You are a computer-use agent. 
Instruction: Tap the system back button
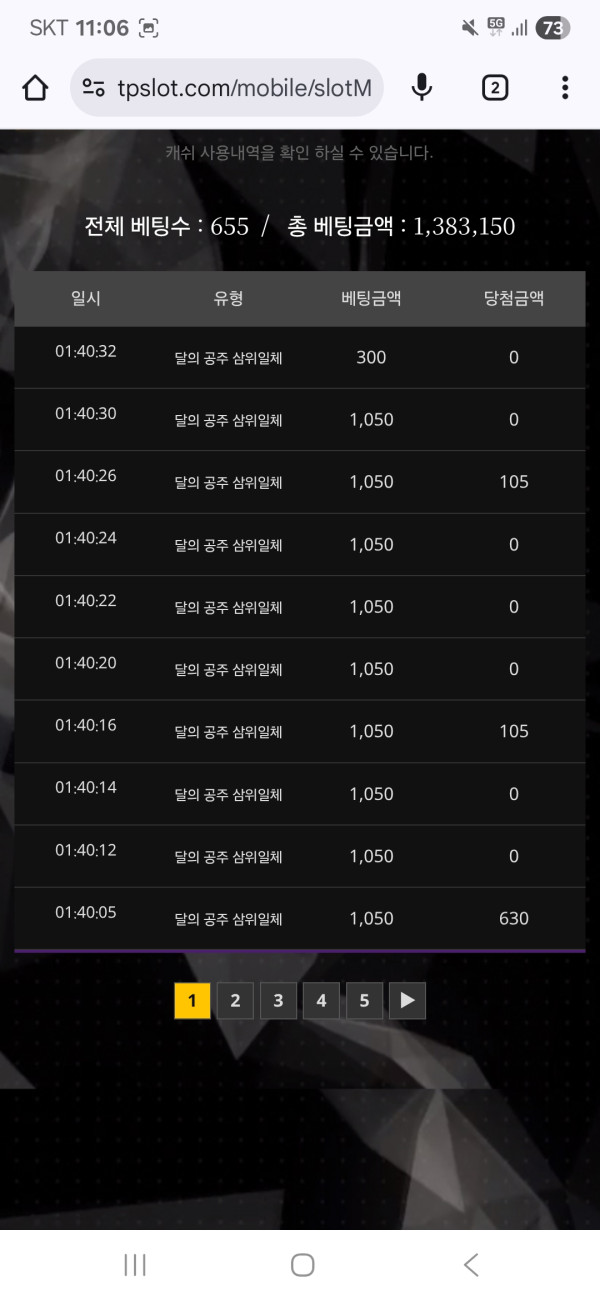pyautogui.click(x=471, y=1265)
